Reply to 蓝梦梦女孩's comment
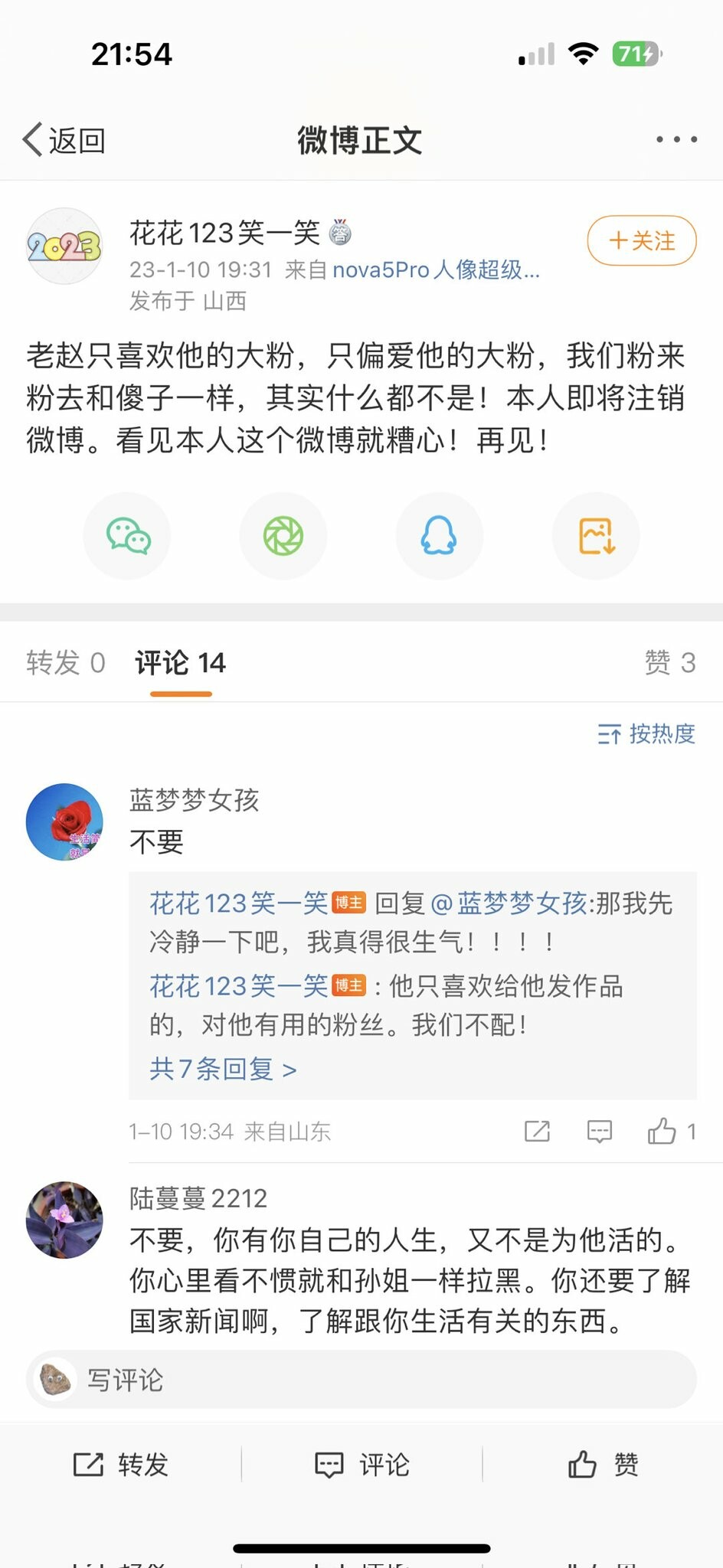723x1568 pixels. (599, 1131)
